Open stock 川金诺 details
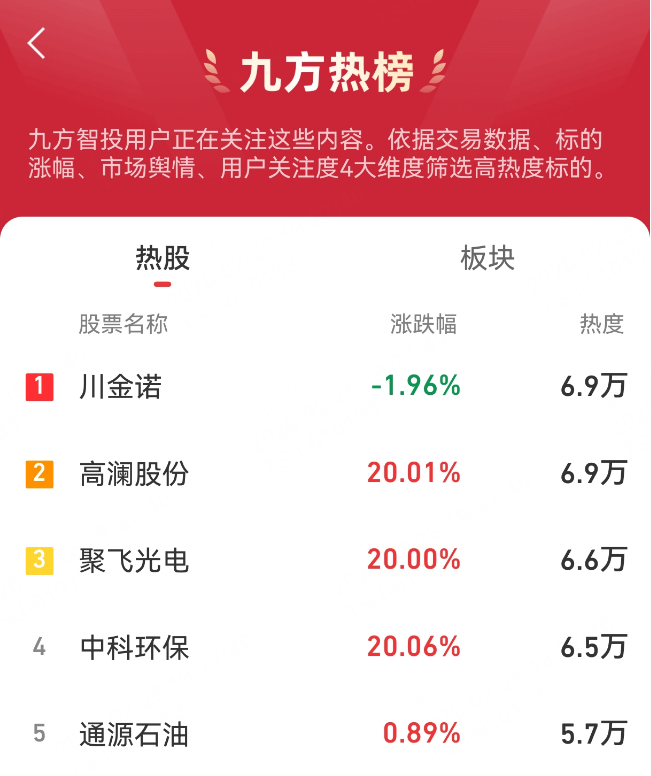Viewport: 651px width, 776px height. 120,386
